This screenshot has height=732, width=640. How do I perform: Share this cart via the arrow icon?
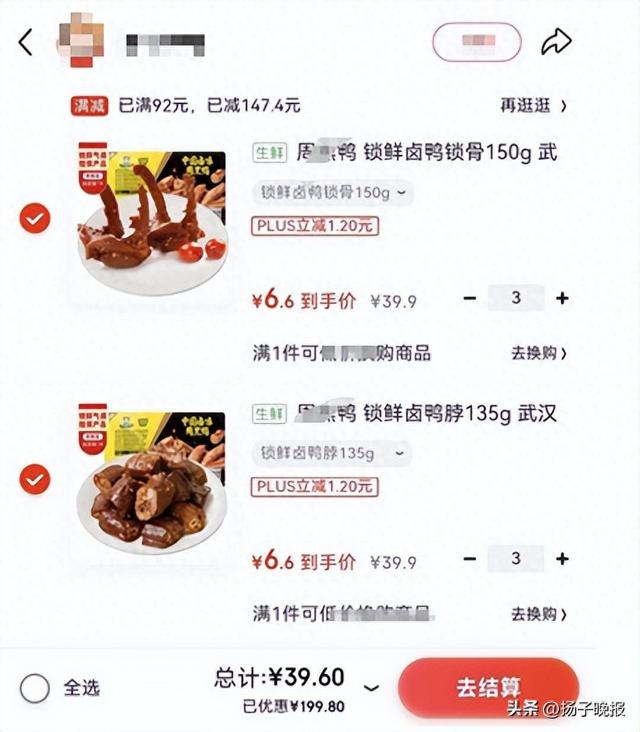coord(556,42)
